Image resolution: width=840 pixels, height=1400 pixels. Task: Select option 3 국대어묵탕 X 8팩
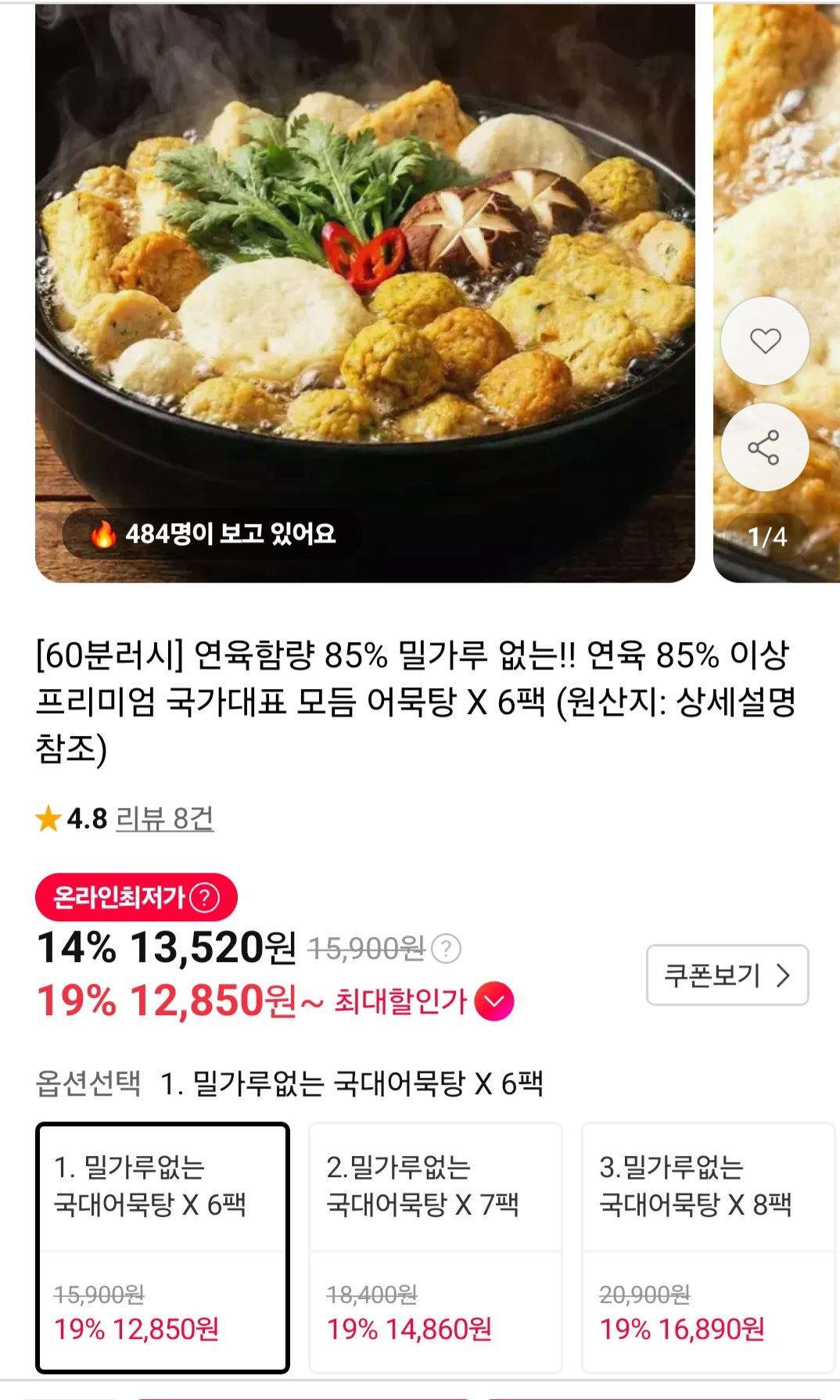tap(709, 1247)
